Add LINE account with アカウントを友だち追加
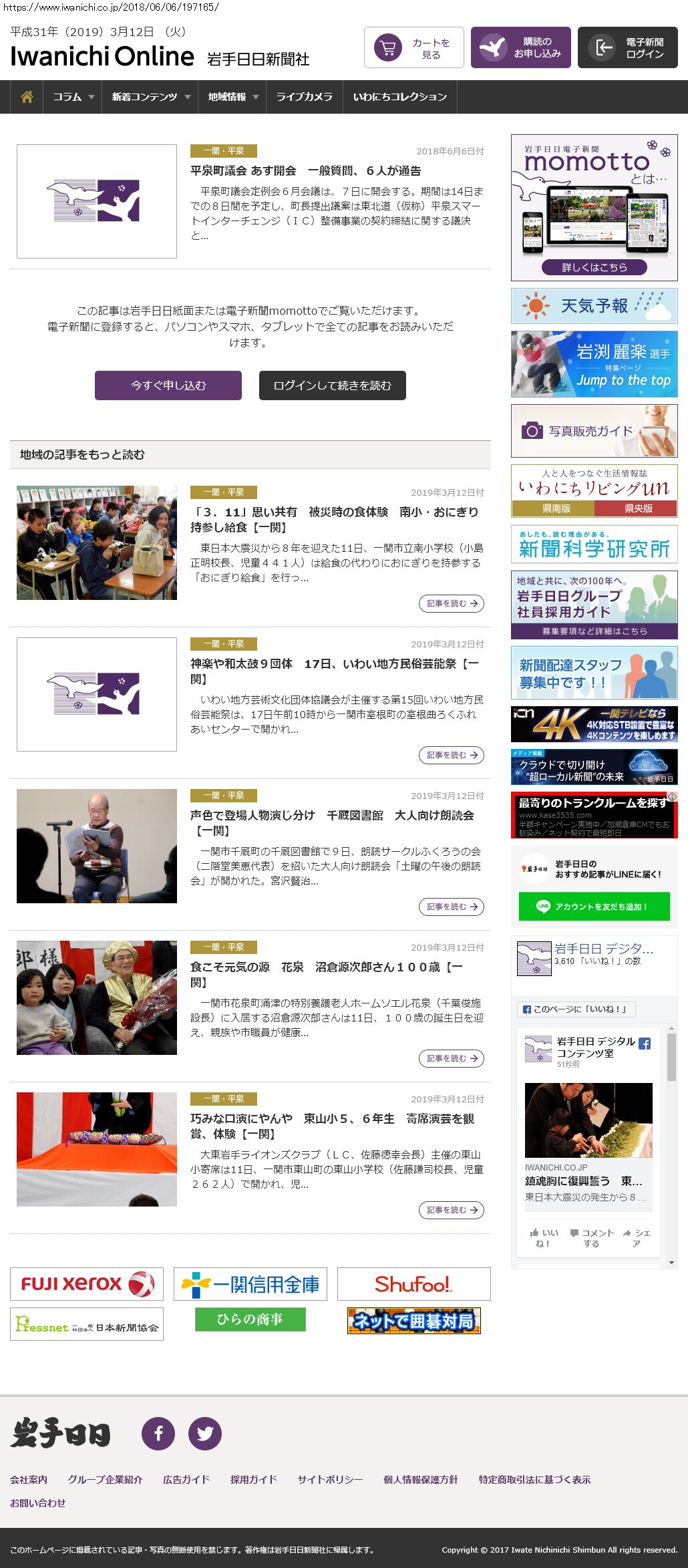 pyautogui.click(x=594, y=907)
